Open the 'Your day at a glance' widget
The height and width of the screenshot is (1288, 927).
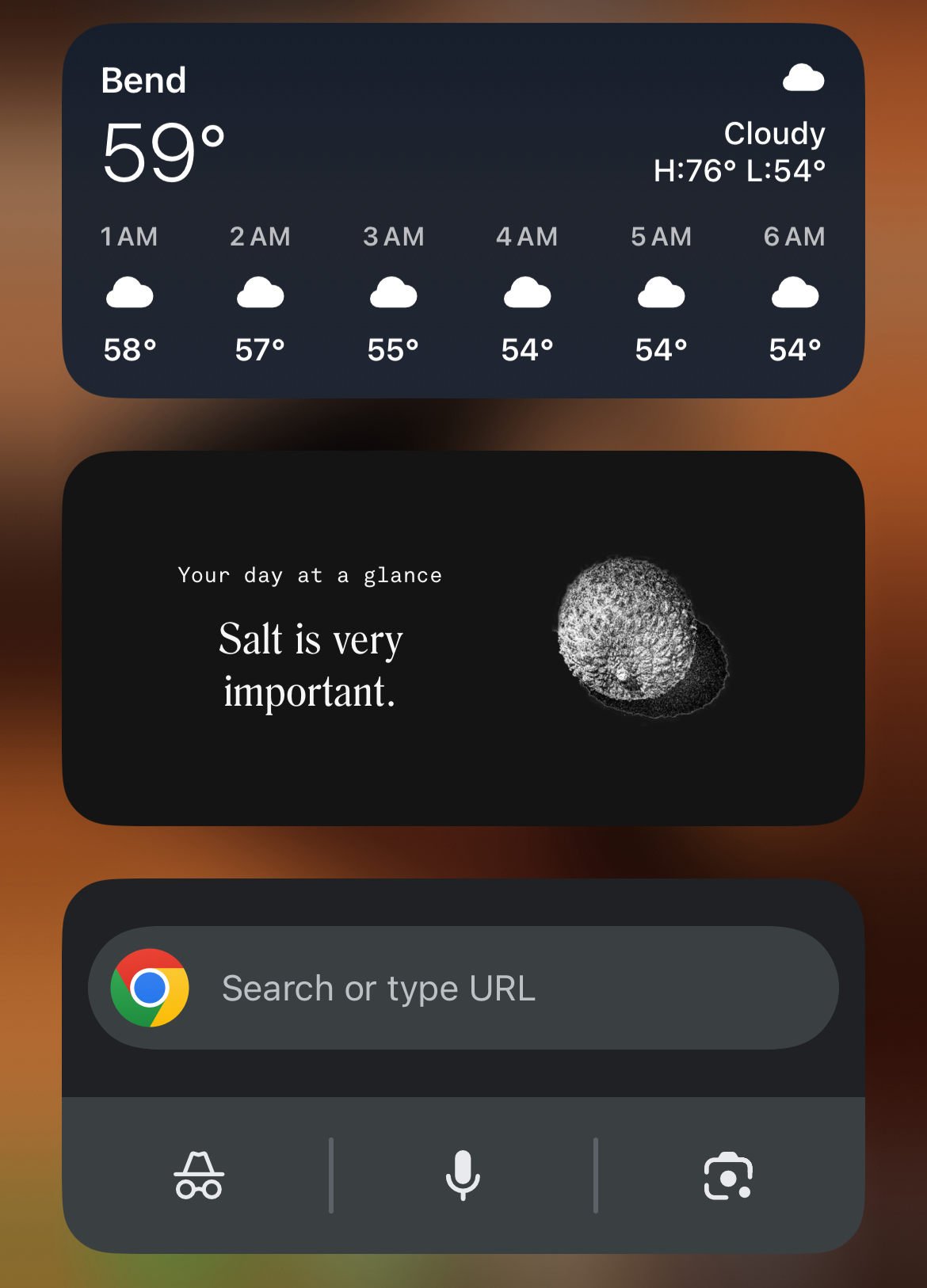tap(463, 638)
